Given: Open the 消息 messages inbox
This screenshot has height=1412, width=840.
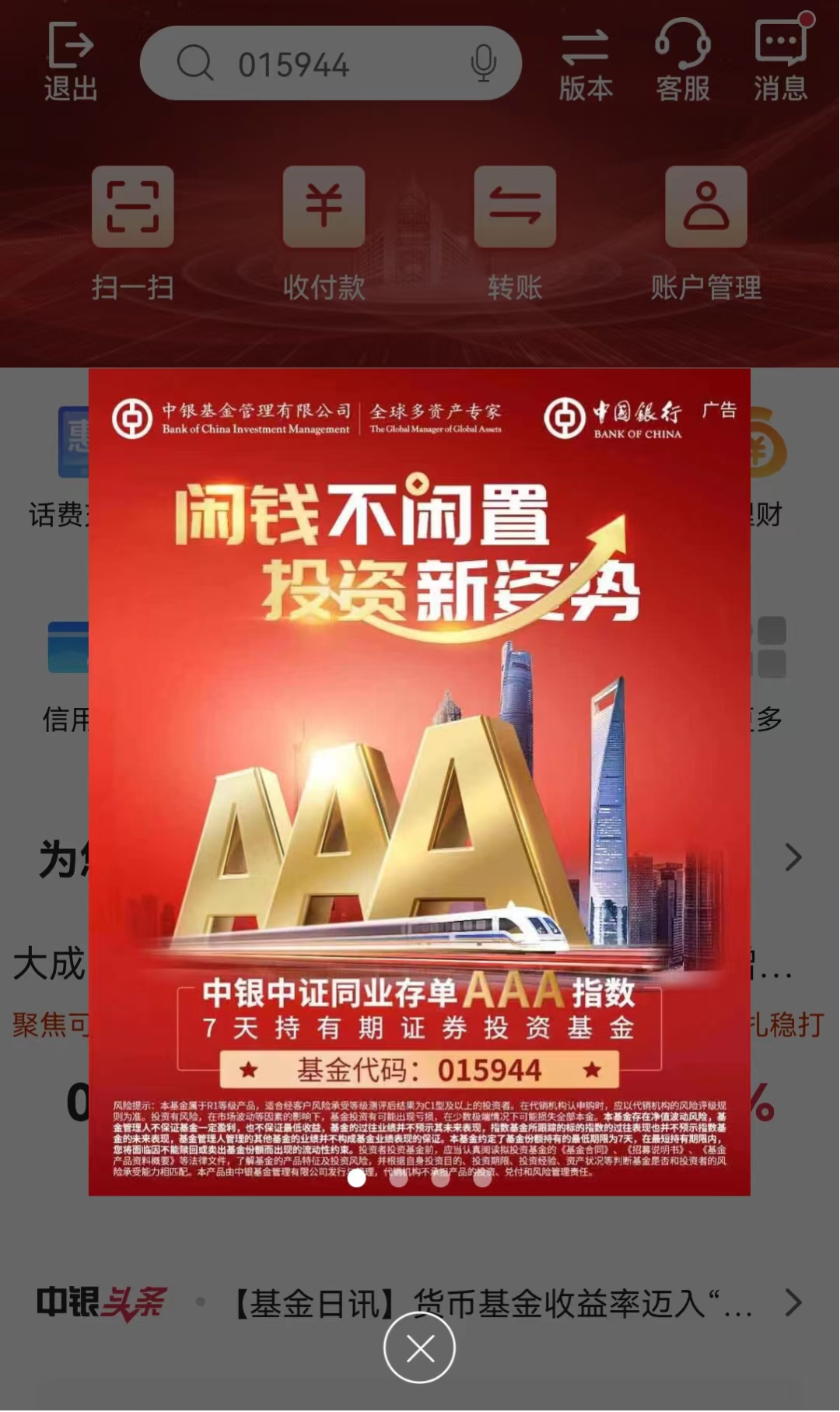Looking at the screenshot, I should [x=782, y=61].
